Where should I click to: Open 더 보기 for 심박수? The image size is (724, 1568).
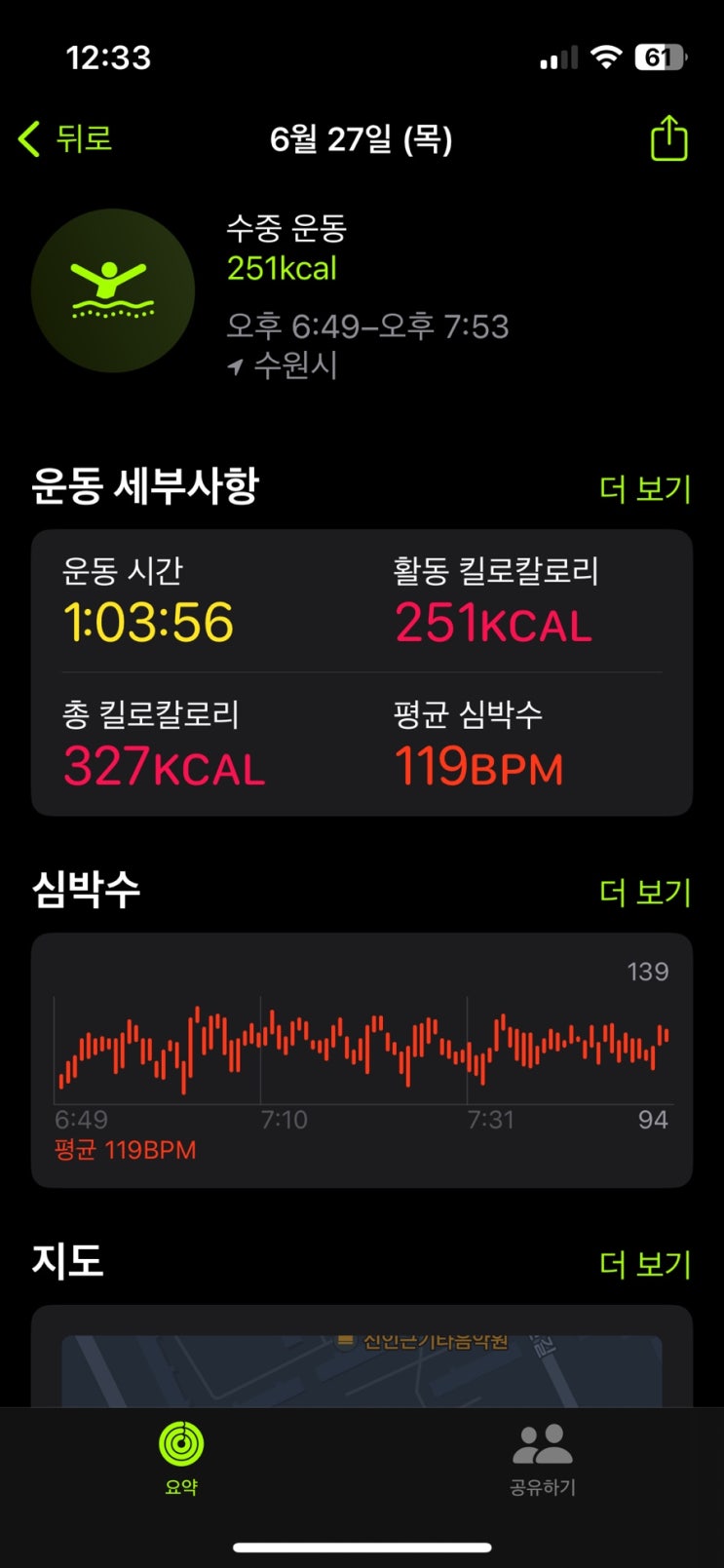tap(644, 893)
